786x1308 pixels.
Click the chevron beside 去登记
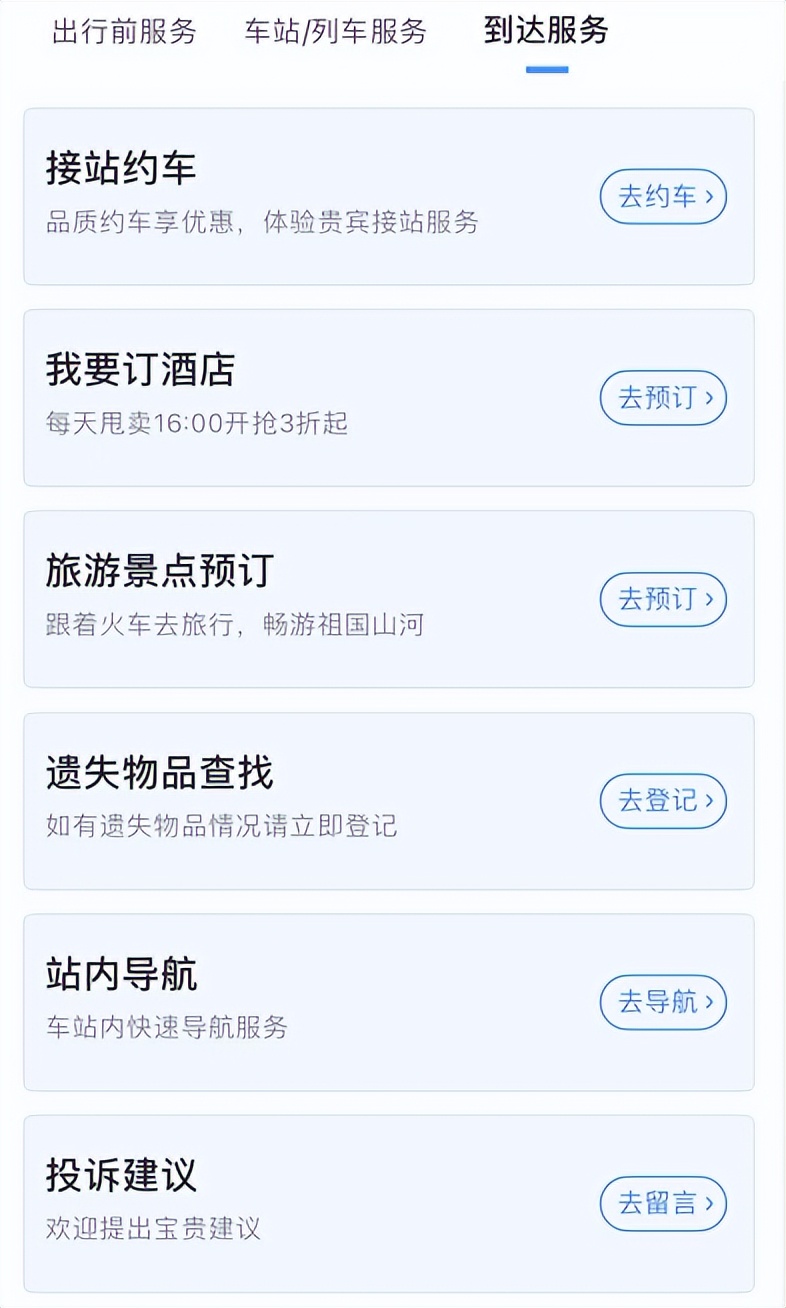pos(710,801)
